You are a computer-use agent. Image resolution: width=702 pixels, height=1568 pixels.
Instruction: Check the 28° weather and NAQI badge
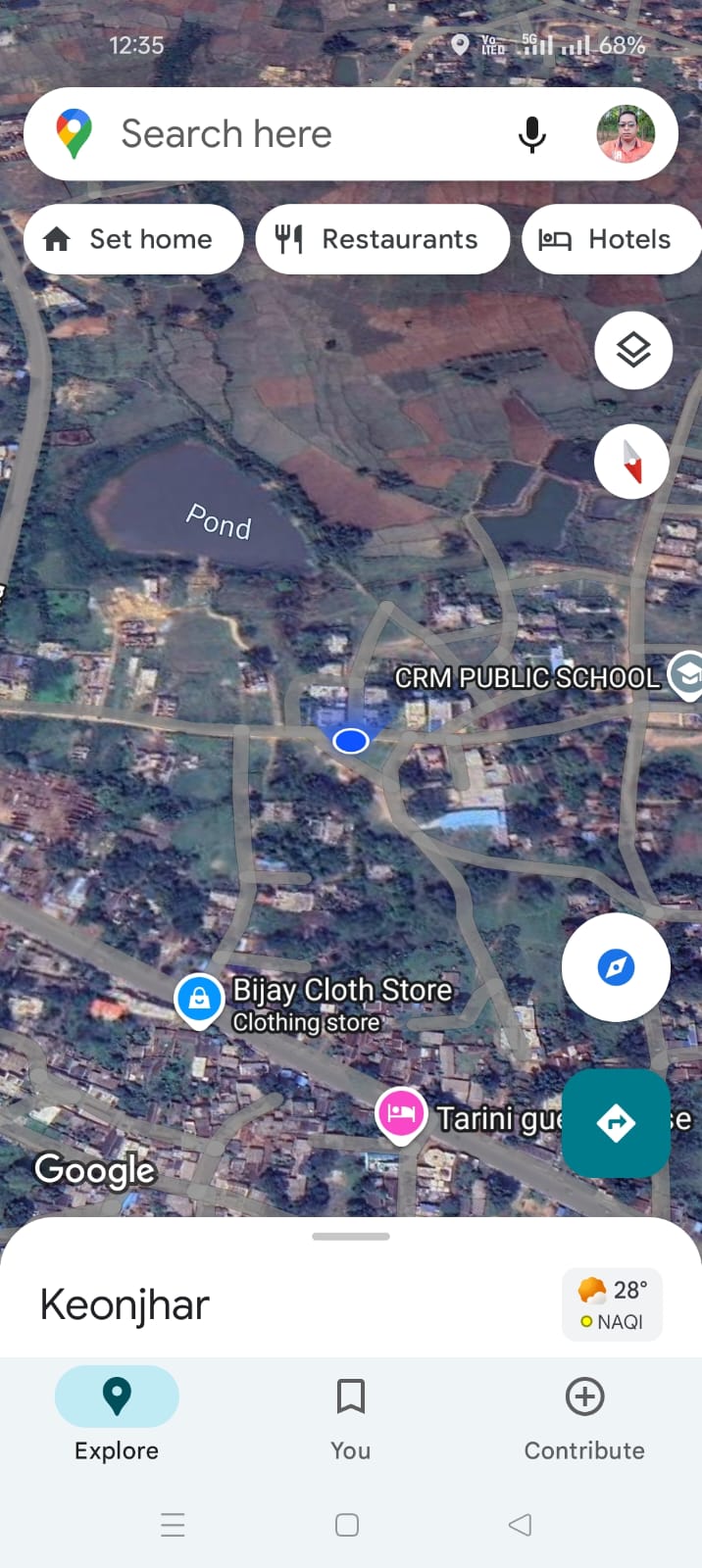tap(613, 1304)
